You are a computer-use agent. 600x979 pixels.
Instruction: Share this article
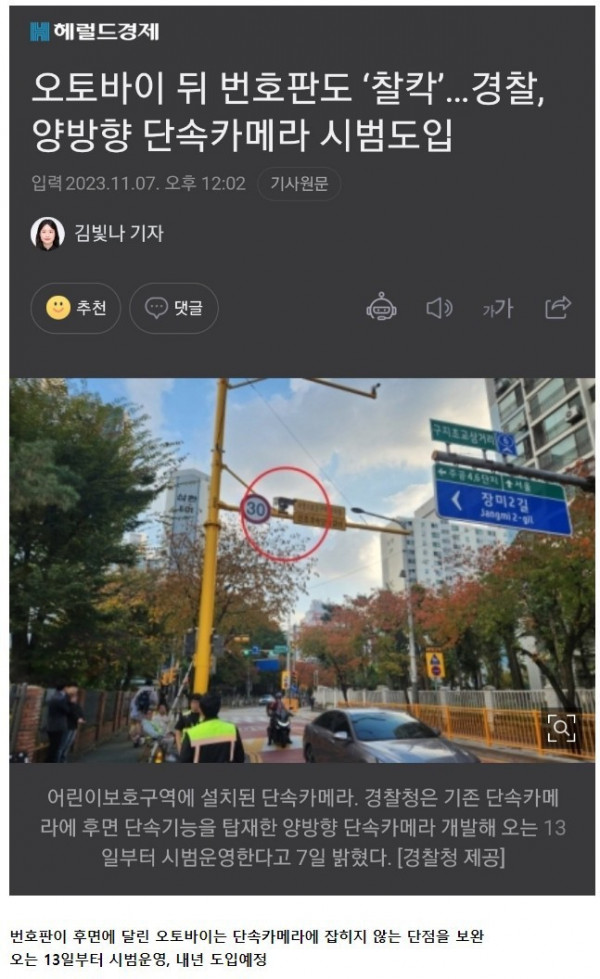(x=557, y=308)
